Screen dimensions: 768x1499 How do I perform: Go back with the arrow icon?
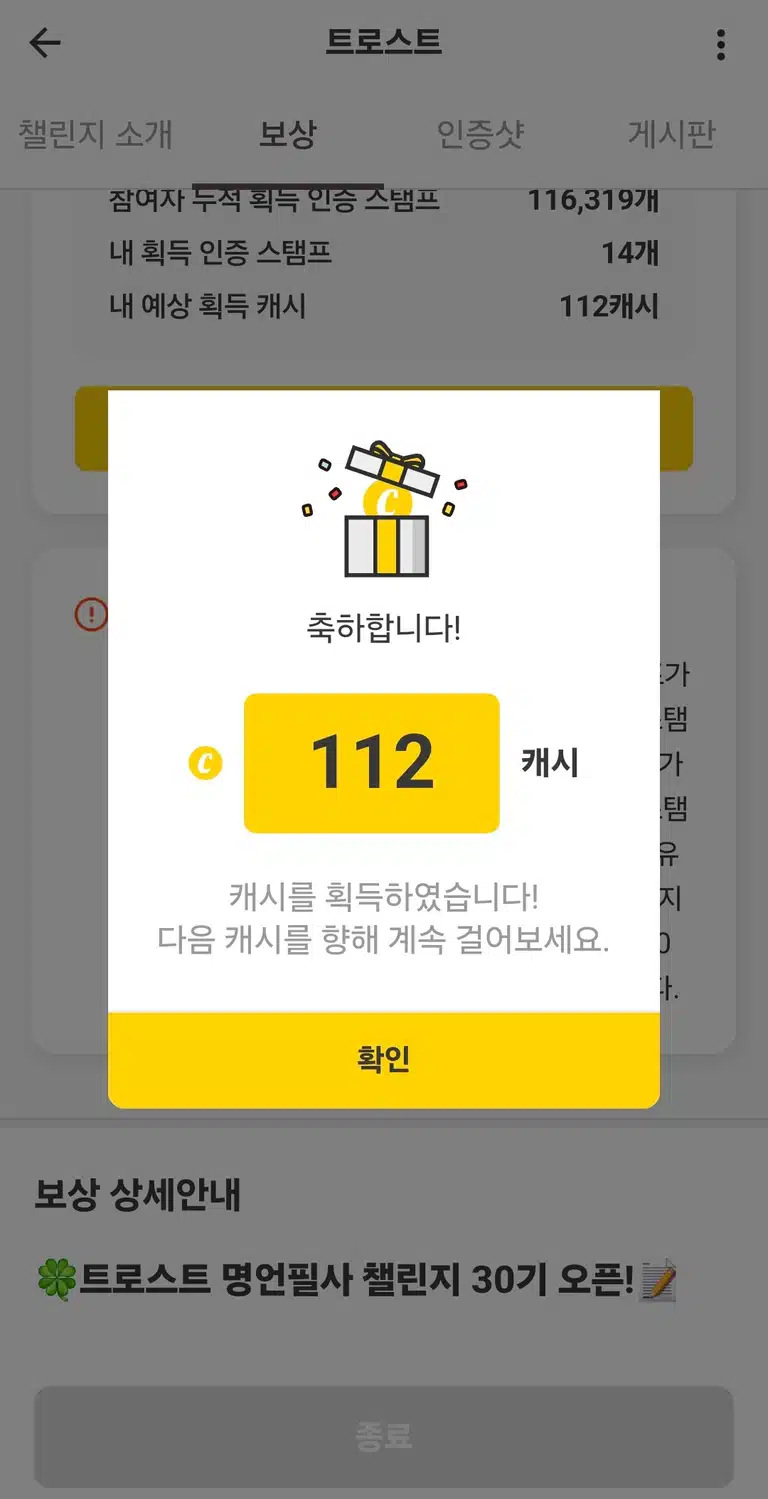pyautogui.click(x=45, y=43)
